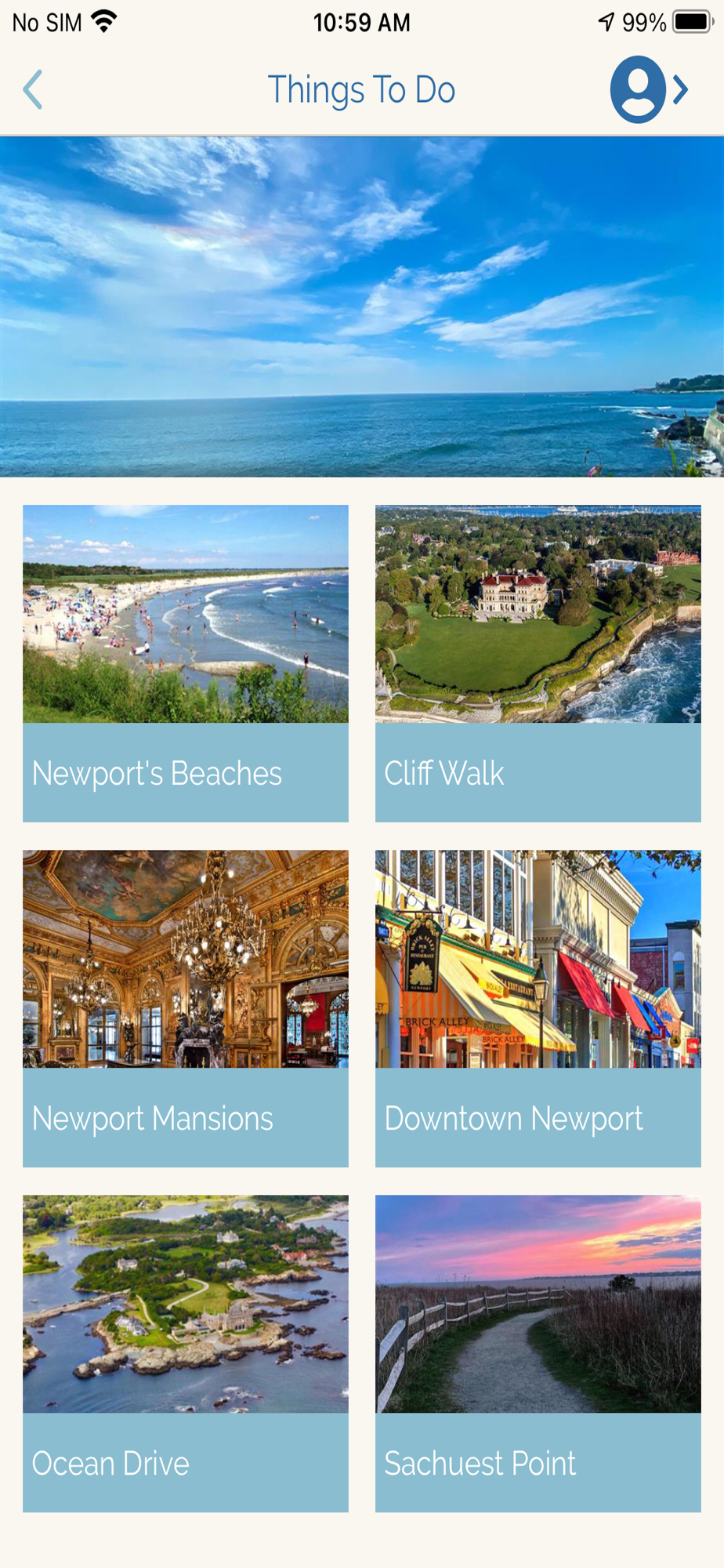View the Newport Mansions card
The height and width of the screenshot is (1568, 724).
point(186,1008)
